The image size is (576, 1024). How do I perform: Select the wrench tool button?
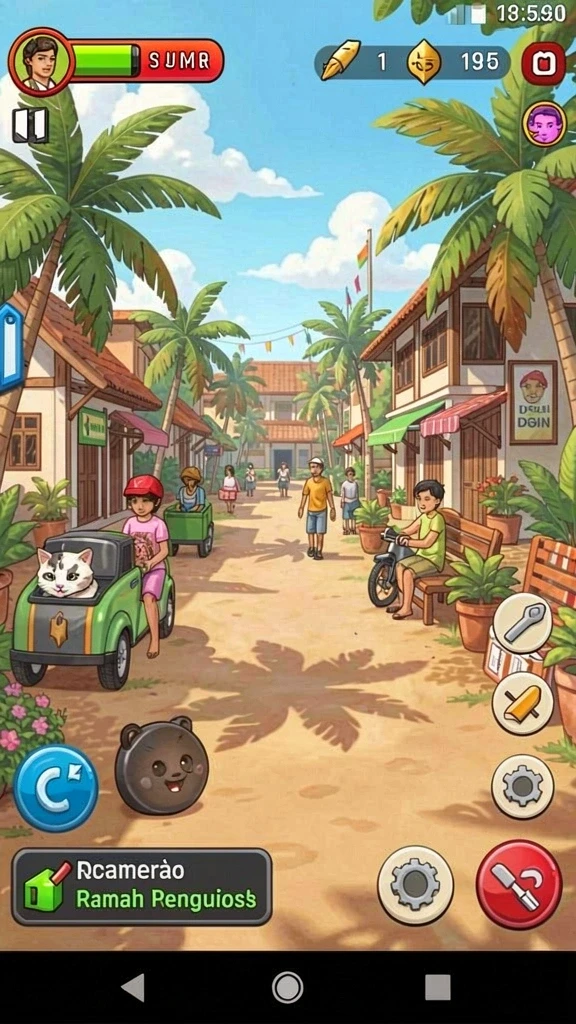point(522,623)
